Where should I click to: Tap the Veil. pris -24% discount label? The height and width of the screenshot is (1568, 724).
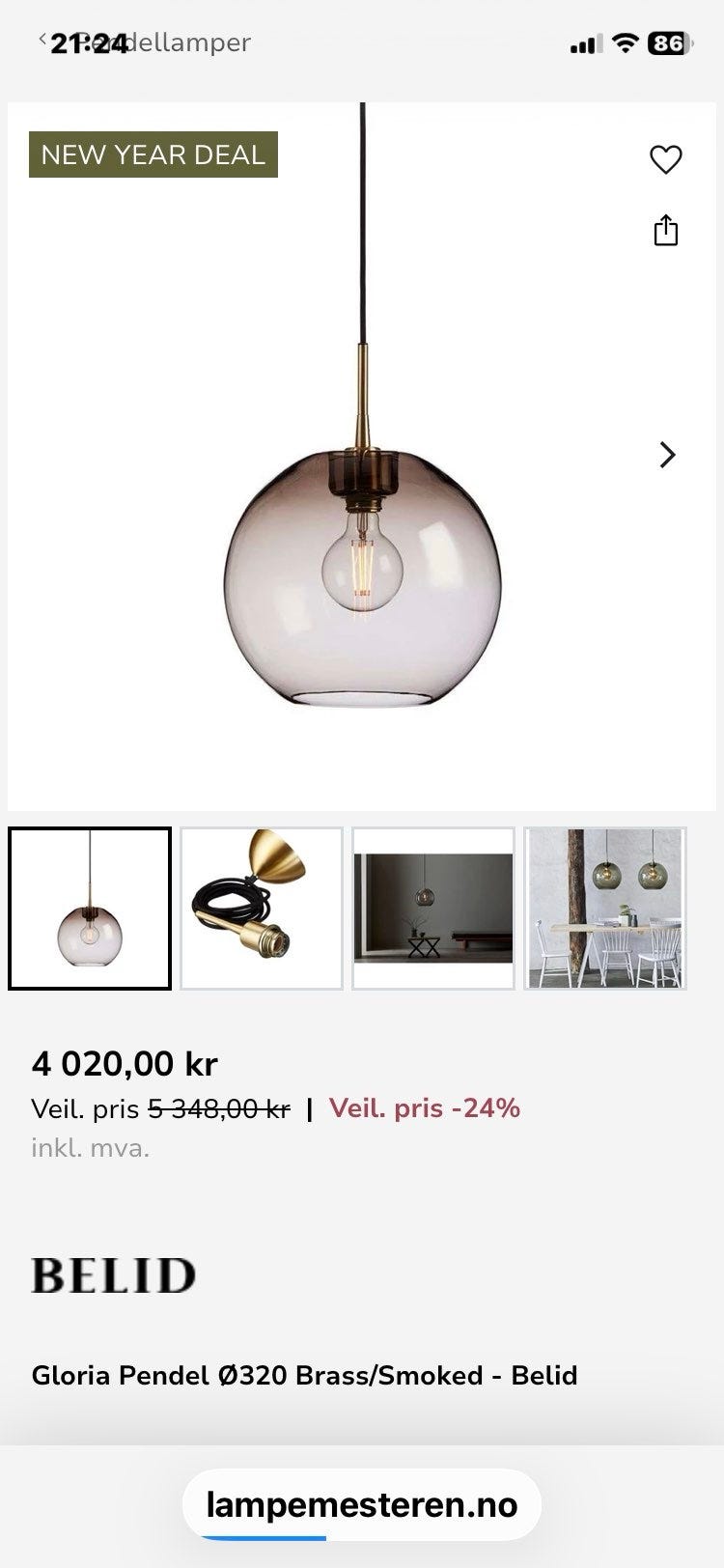tap(423, 1108)
